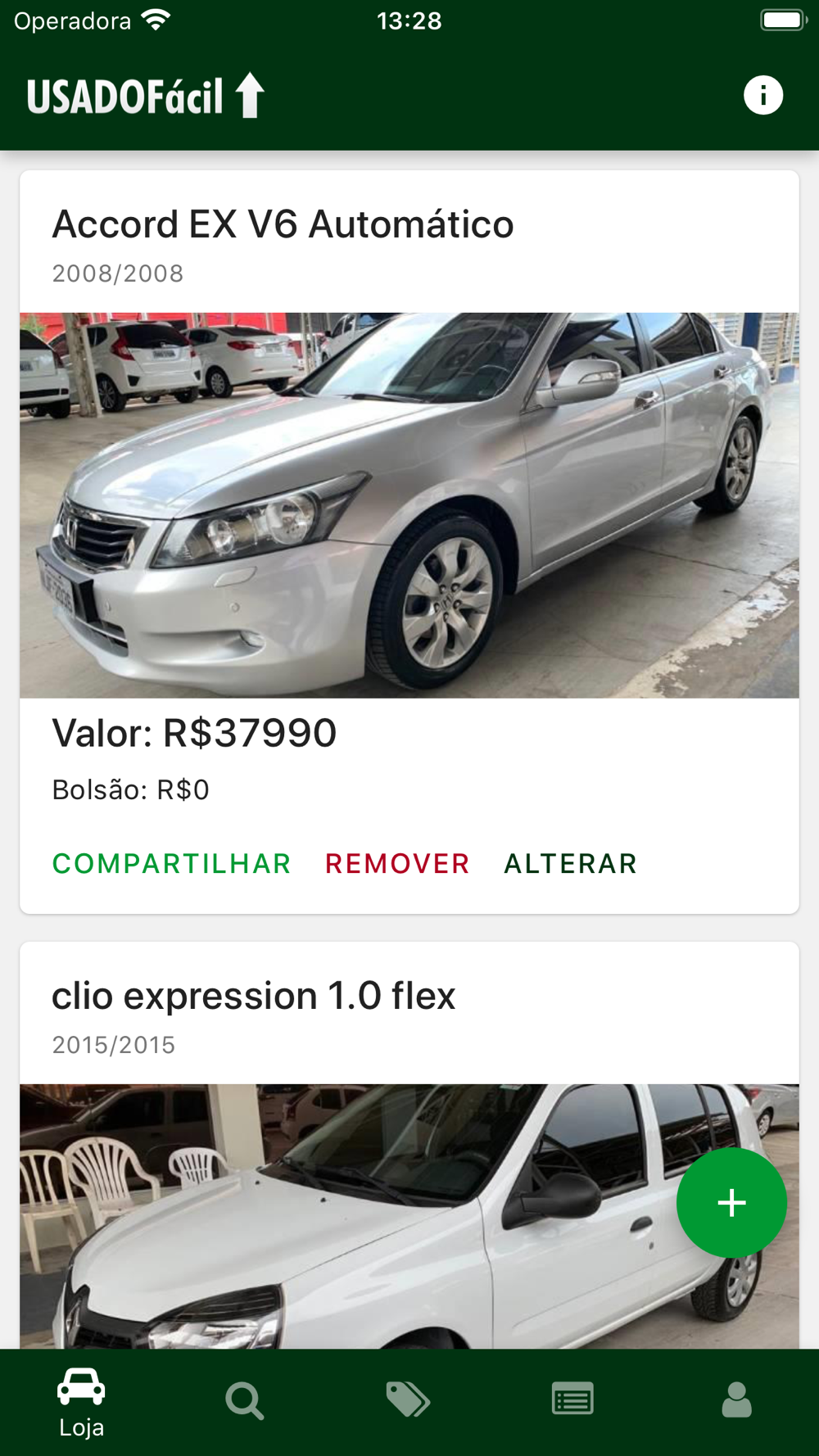
Task: Switch to the price tags tab
Action: coord(408,1399)
